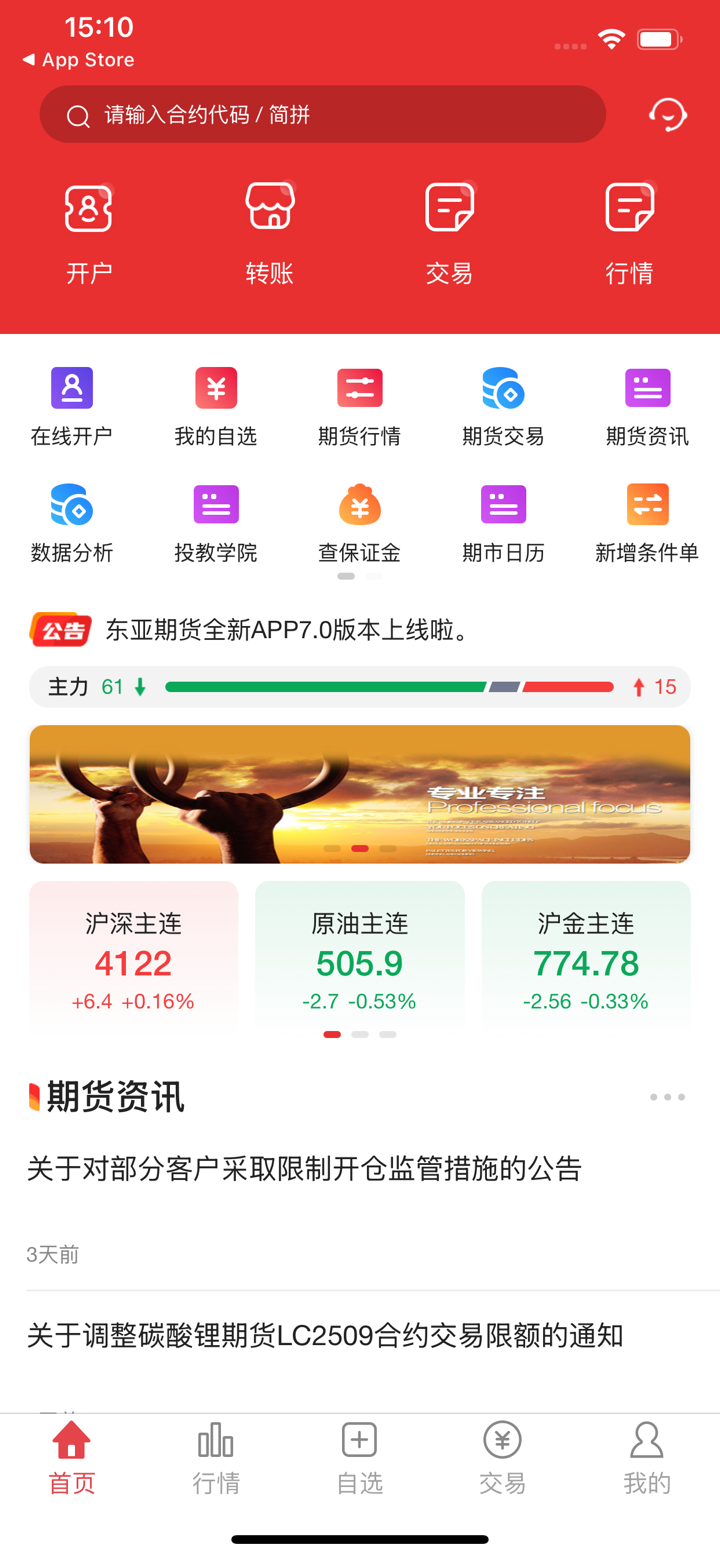Open the customer service headset icon

click(x=667, y=114)
